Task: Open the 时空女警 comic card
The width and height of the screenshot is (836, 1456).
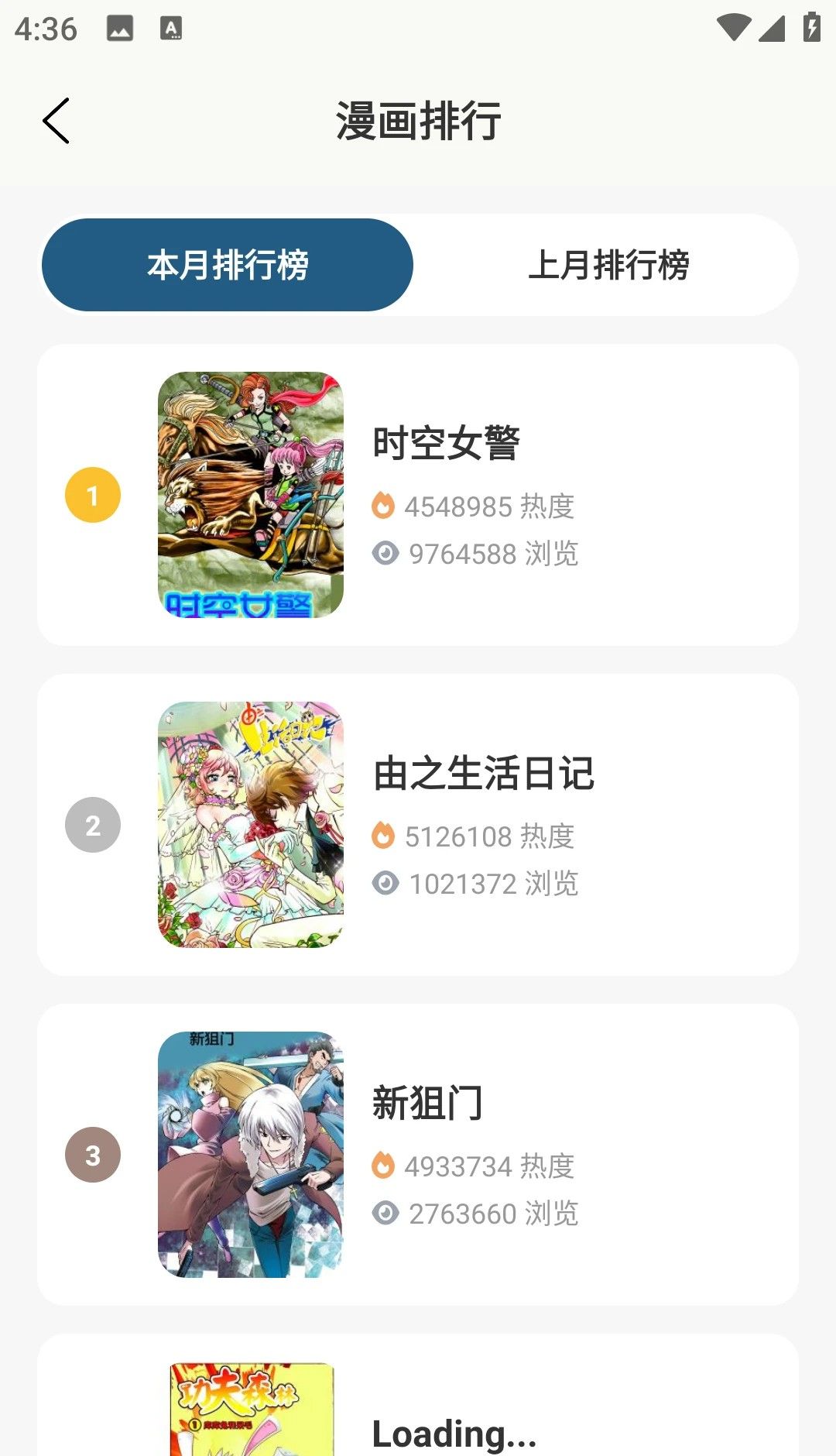Action: [x=418, y=495]
